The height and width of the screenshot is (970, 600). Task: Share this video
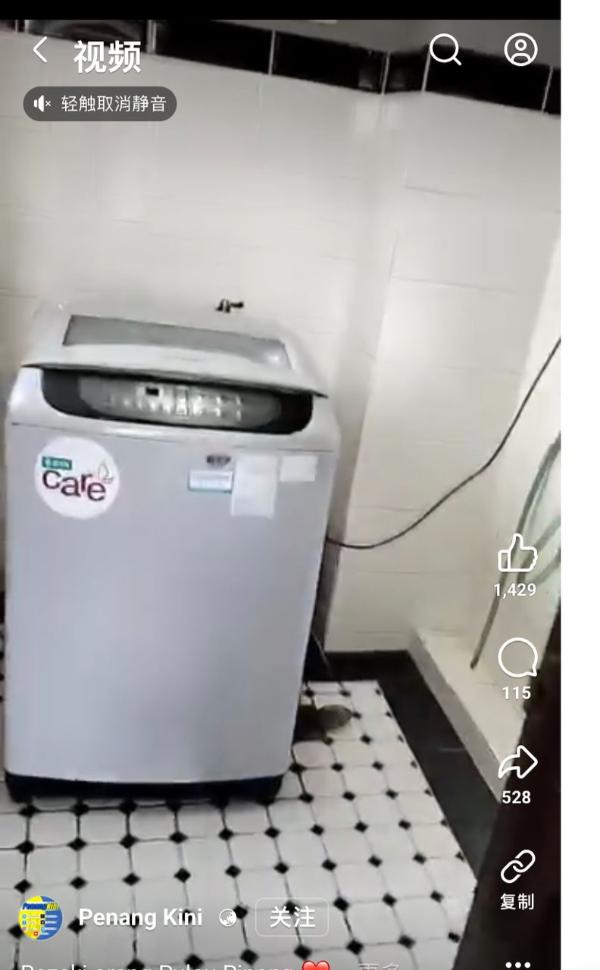516,765
